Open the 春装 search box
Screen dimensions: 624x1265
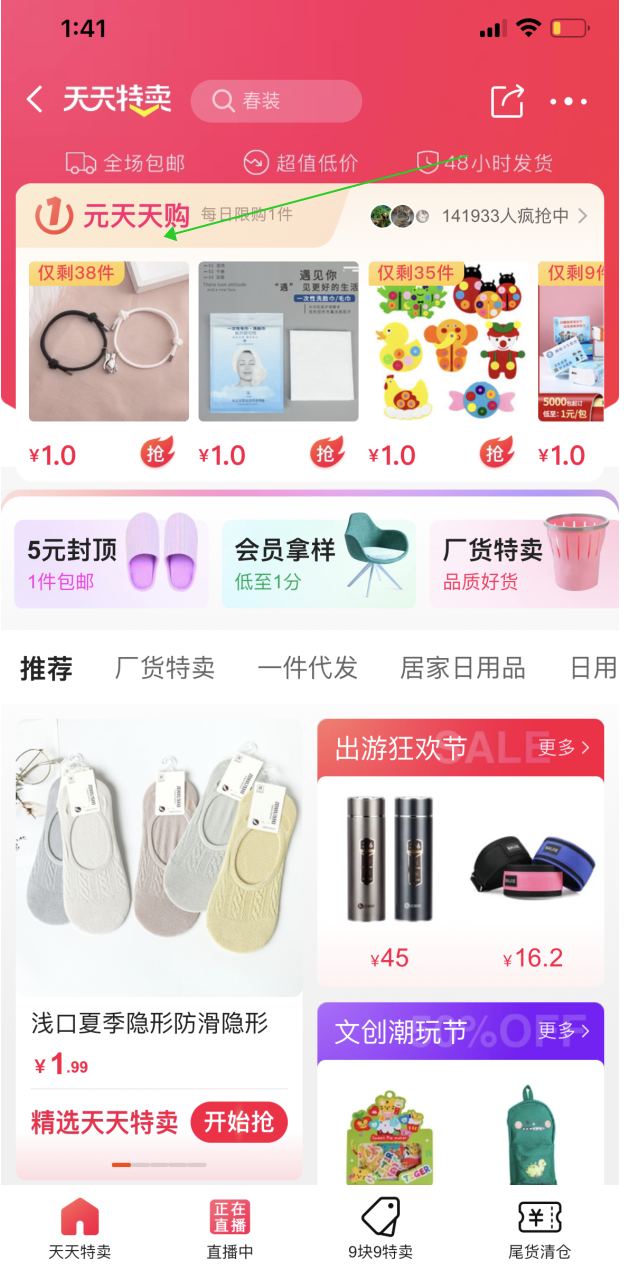pos(276,101)
